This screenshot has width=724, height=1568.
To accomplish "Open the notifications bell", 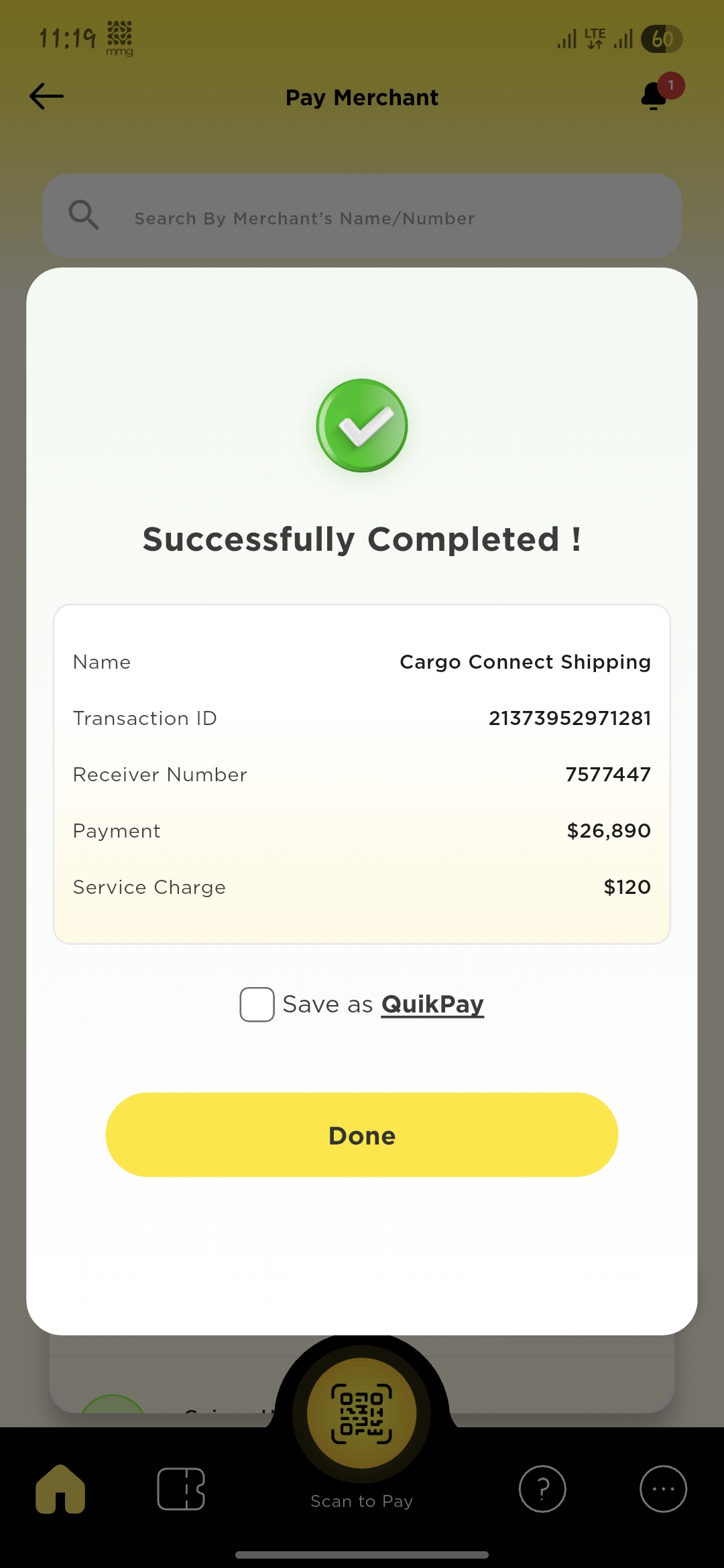I will [x=655, y=96].
